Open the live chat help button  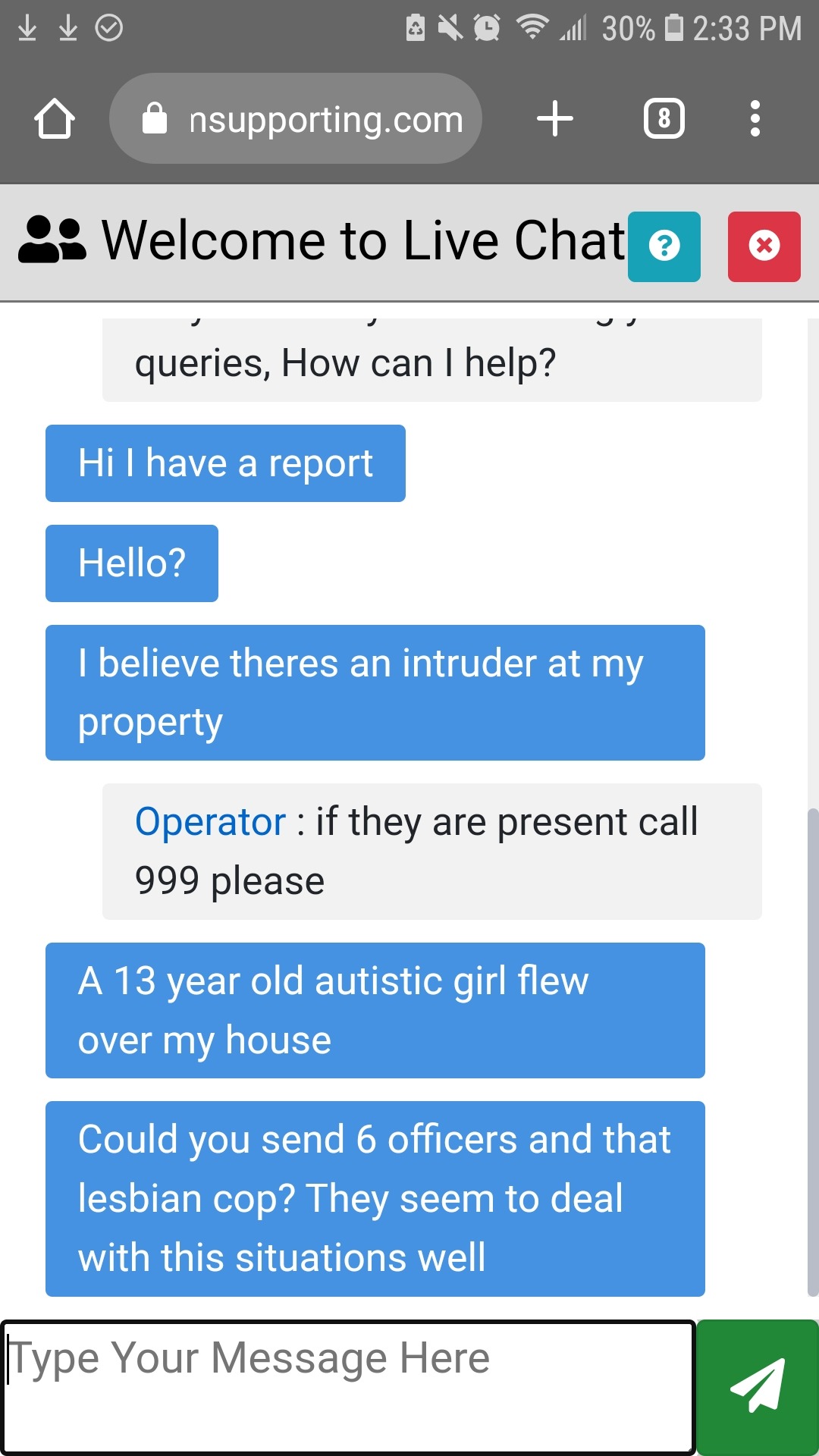pos(664,246)
